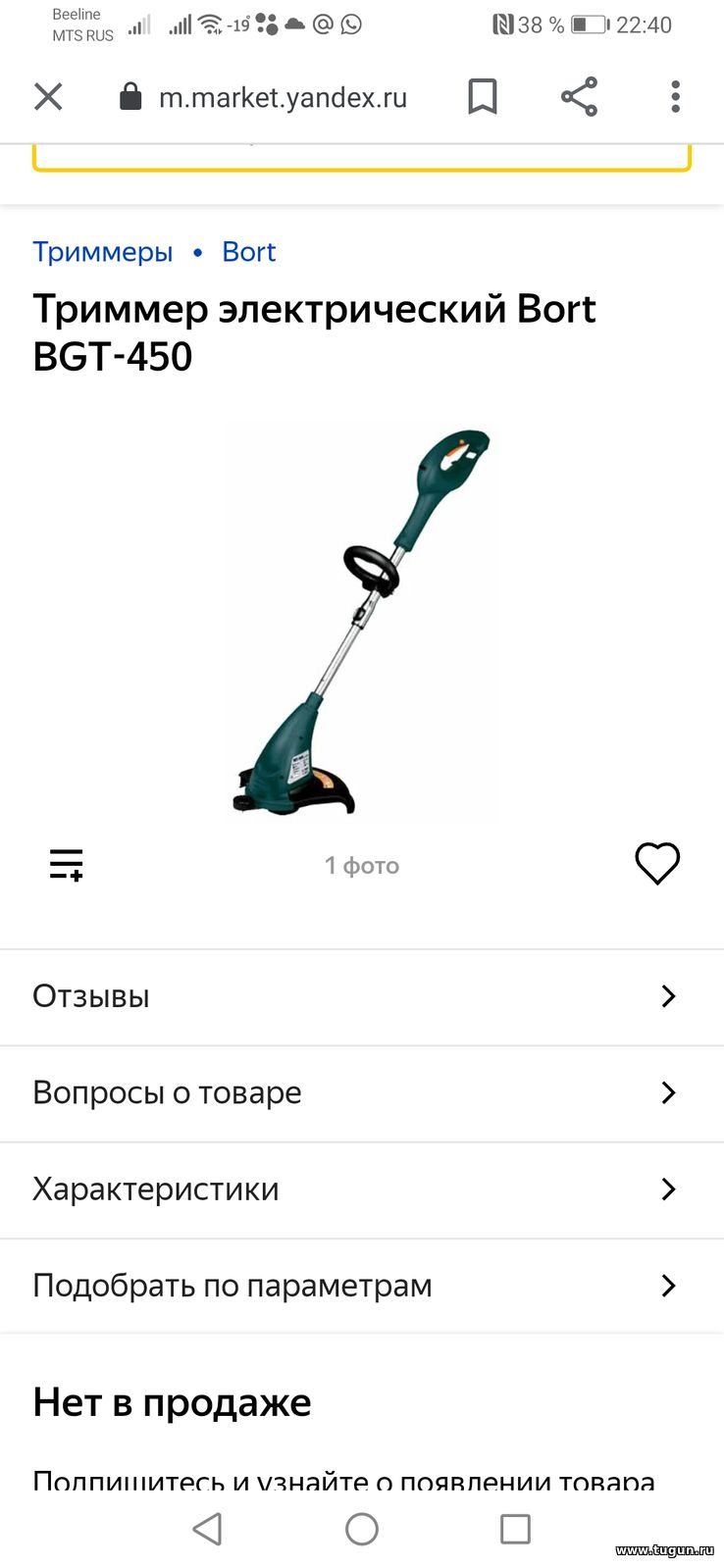
Task: Add trimmer to favorites with heart
Action: coord(657,864)
